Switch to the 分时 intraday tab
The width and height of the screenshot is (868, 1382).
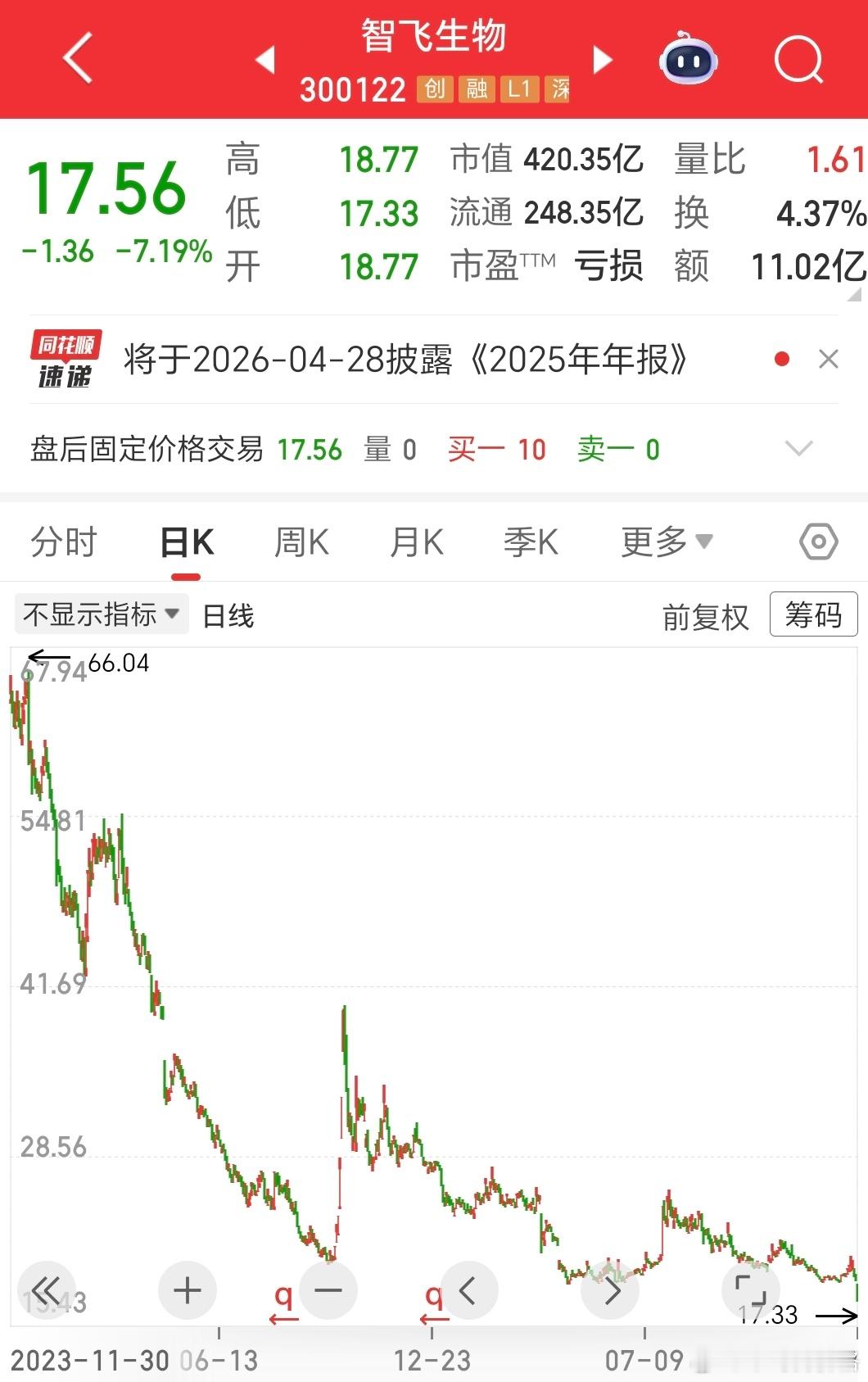click(x=64, y=541)
